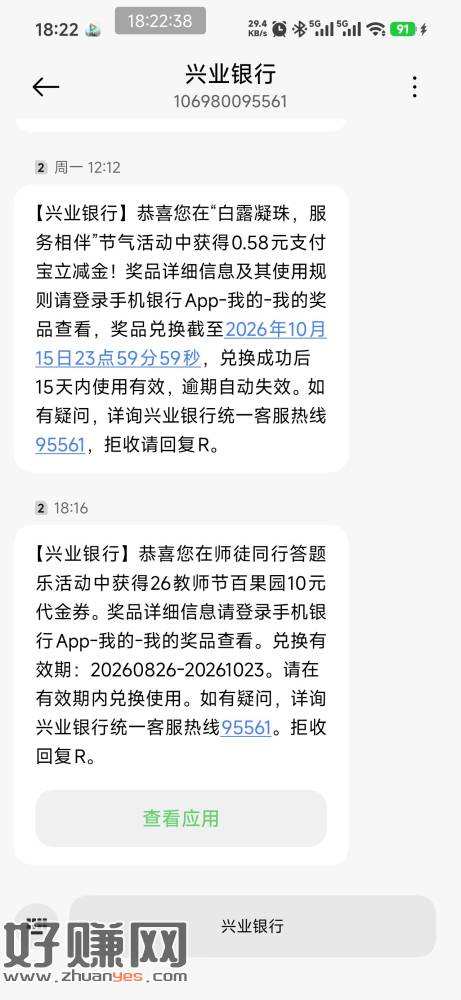Open the three-dot overflow menu
The width and height of the screenshot is (461, 1000).
click(414, 87)
